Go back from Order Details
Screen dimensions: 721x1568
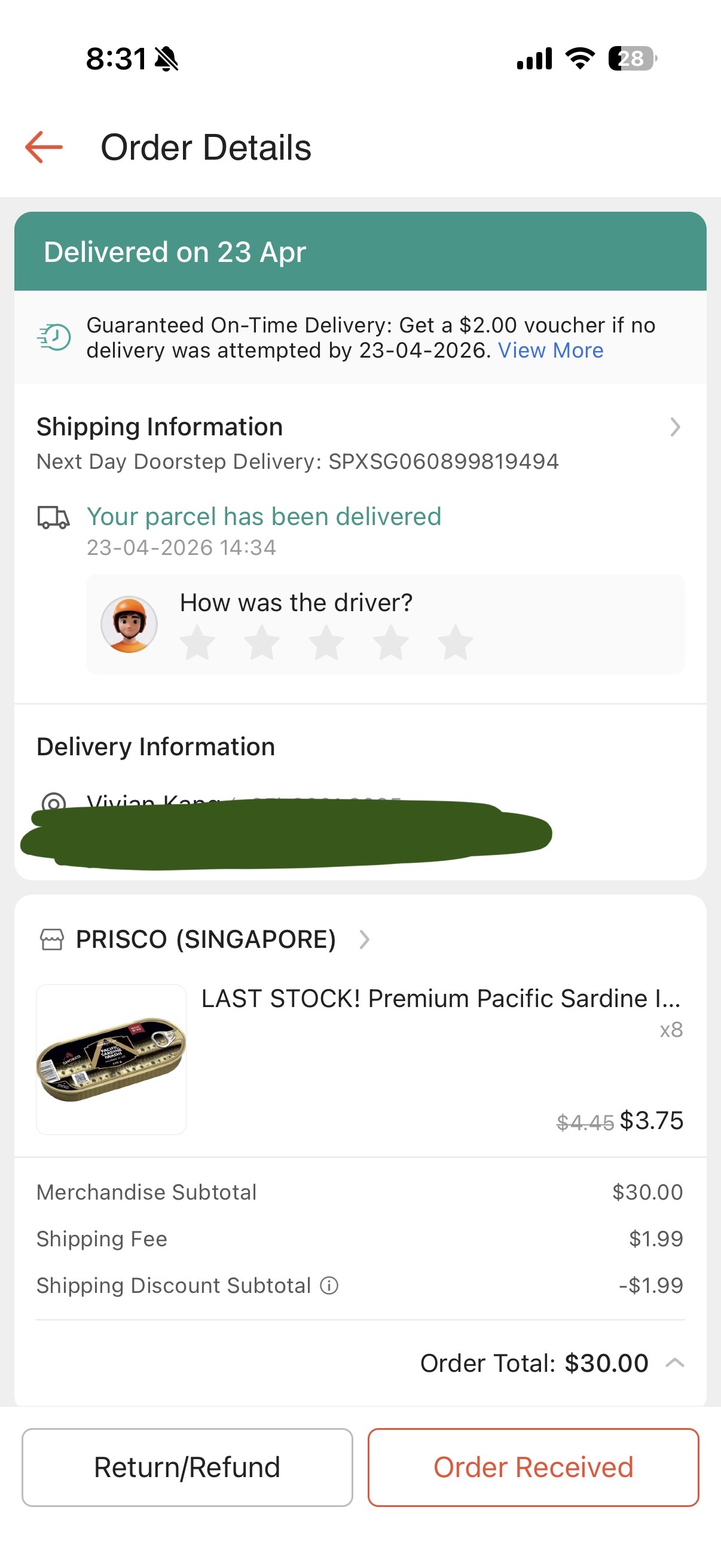point(44,147)
